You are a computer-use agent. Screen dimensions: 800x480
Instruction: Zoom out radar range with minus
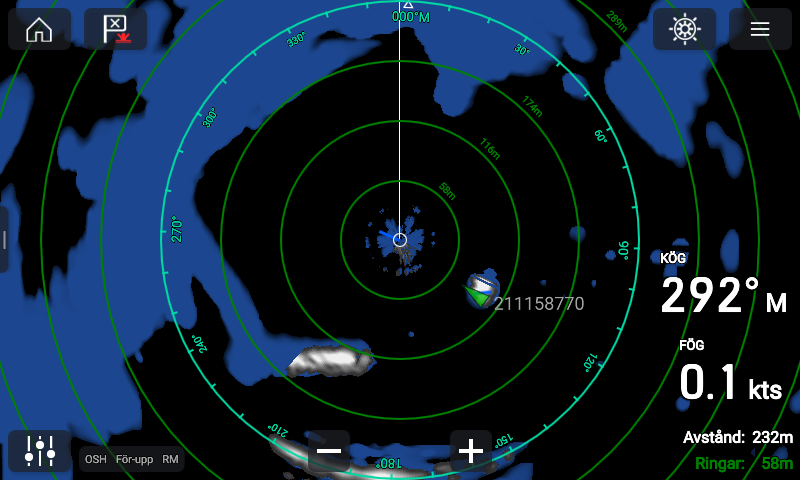(329, 452)
